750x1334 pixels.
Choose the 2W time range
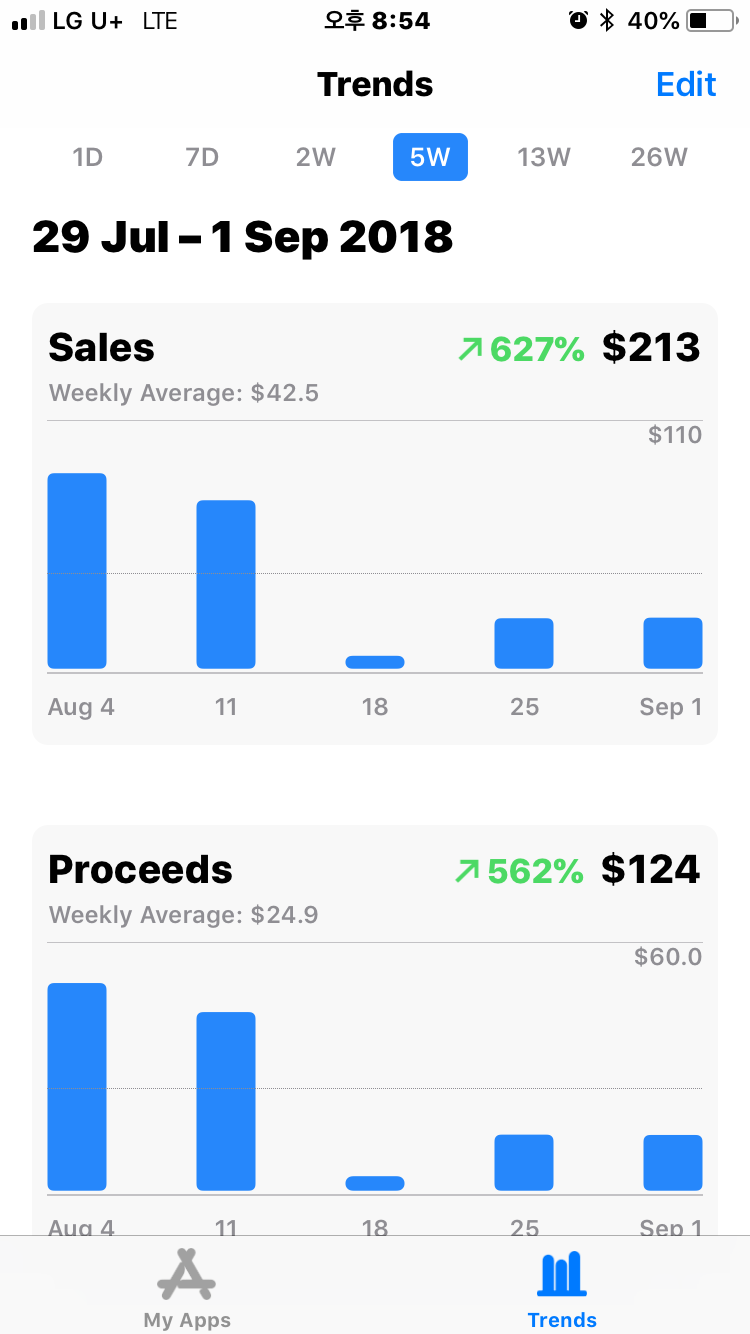pos(316,157)
